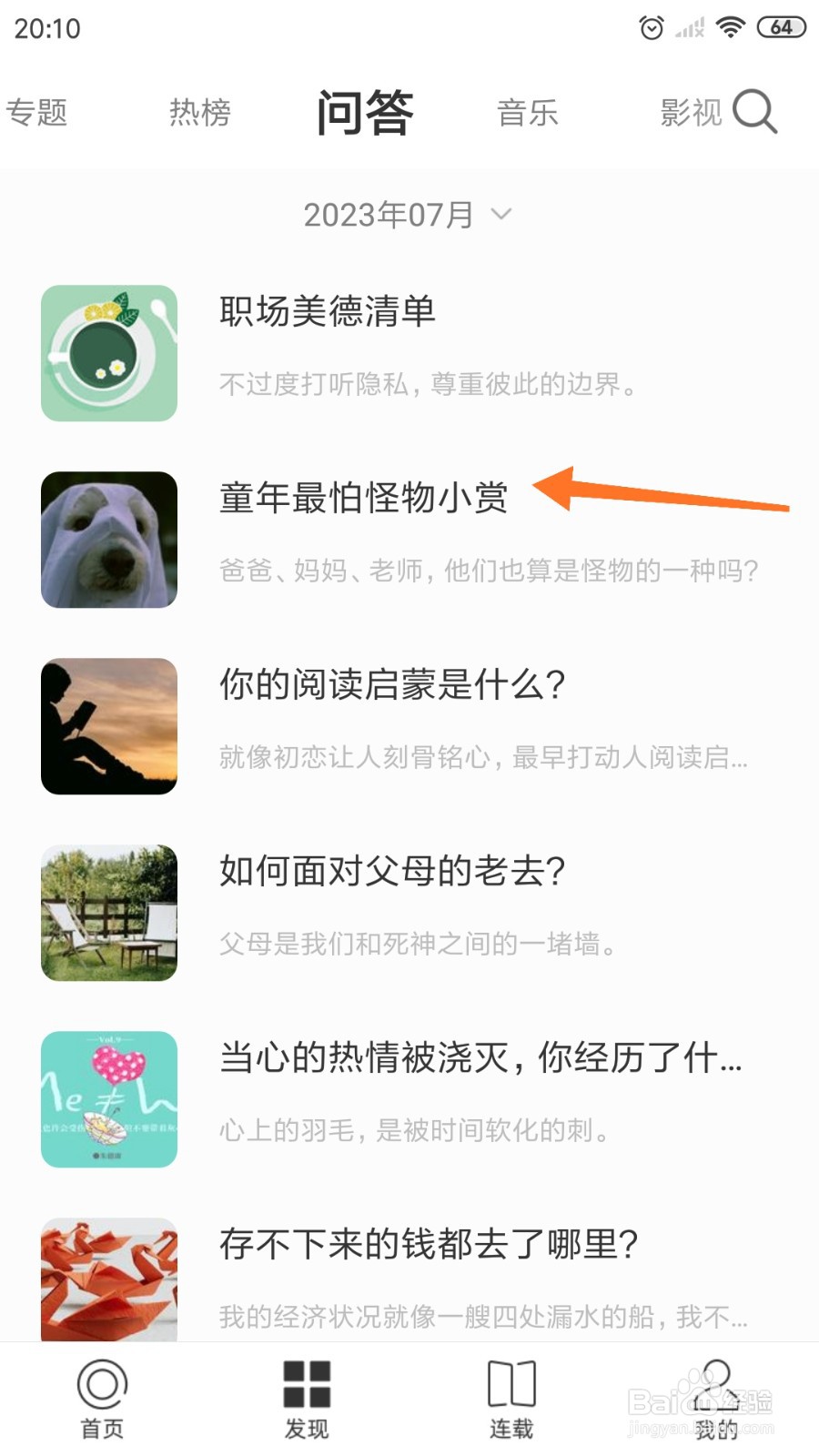Open the 热榜 trending section
The width and height of the screenshot is (819, 1456).
[x=199, y=112]
